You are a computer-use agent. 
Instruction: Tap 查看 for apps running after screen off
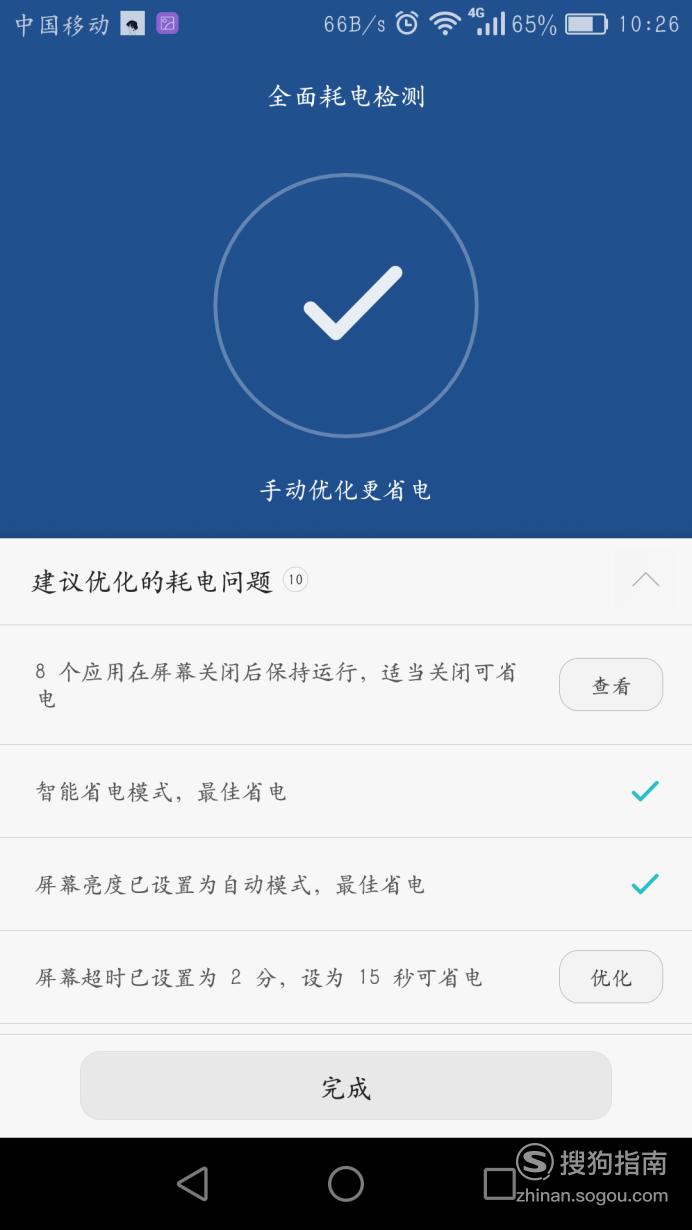[611, 685]
